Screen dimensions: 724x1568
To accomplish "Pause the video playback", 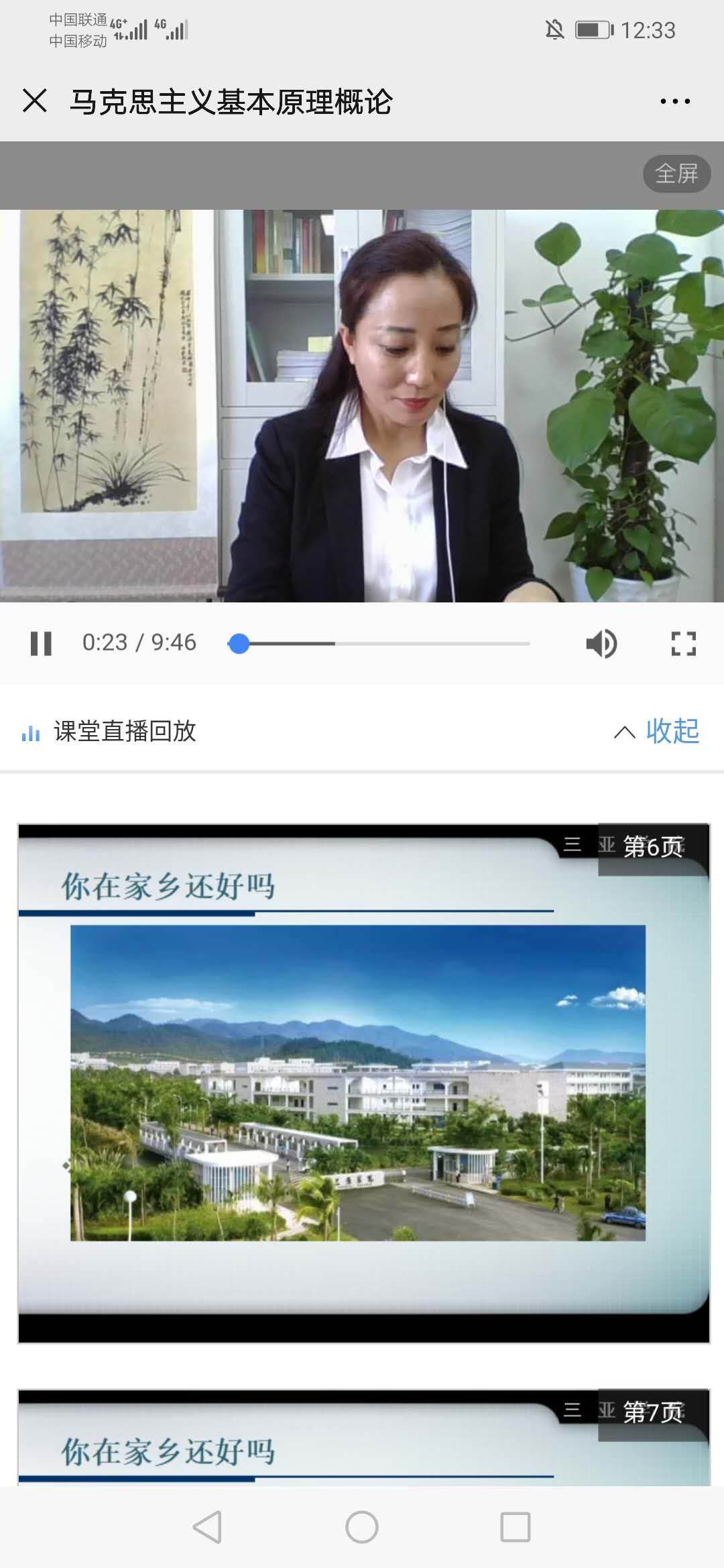I will tap(41, 643).
